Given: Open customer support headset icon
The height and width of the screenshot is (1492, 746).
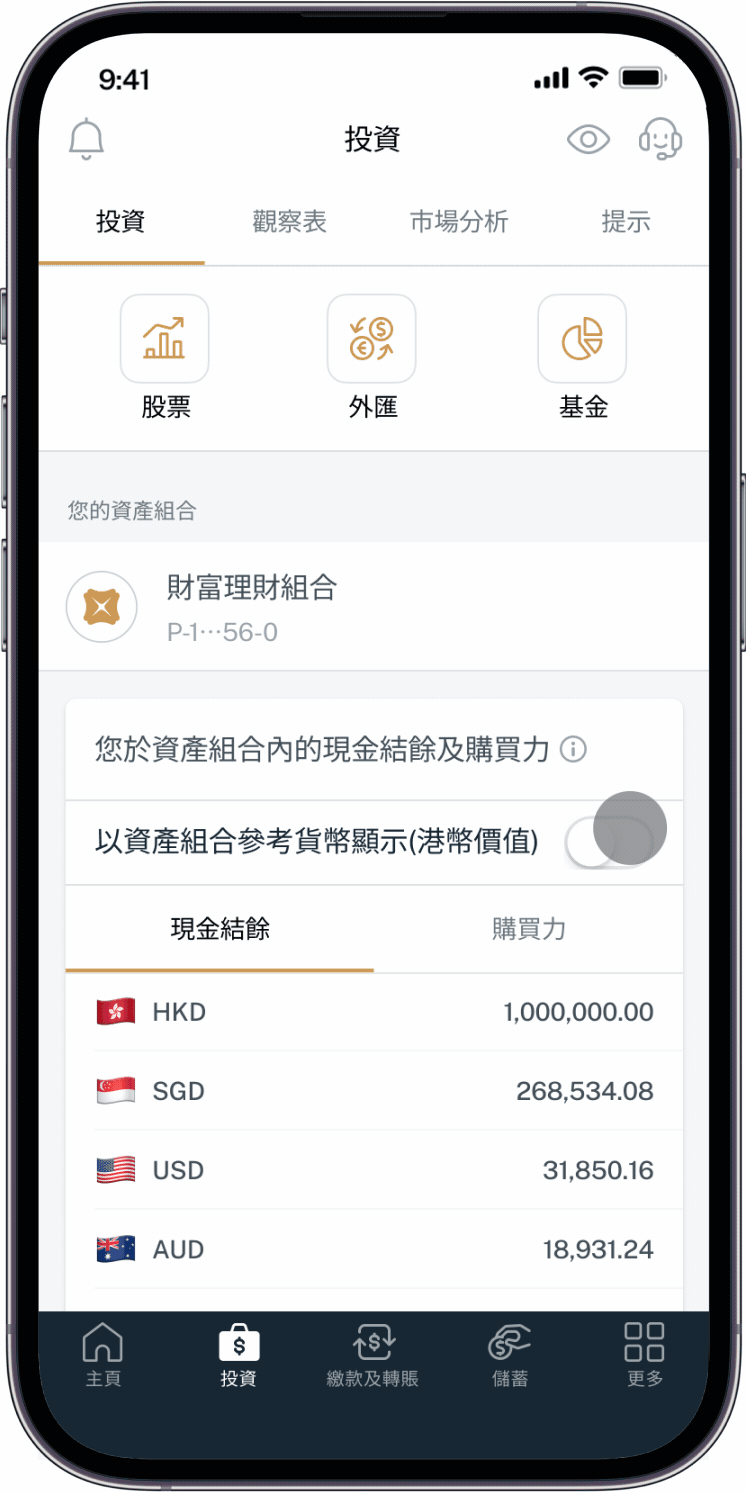Looking at the screenshot, I should (660, 139).
